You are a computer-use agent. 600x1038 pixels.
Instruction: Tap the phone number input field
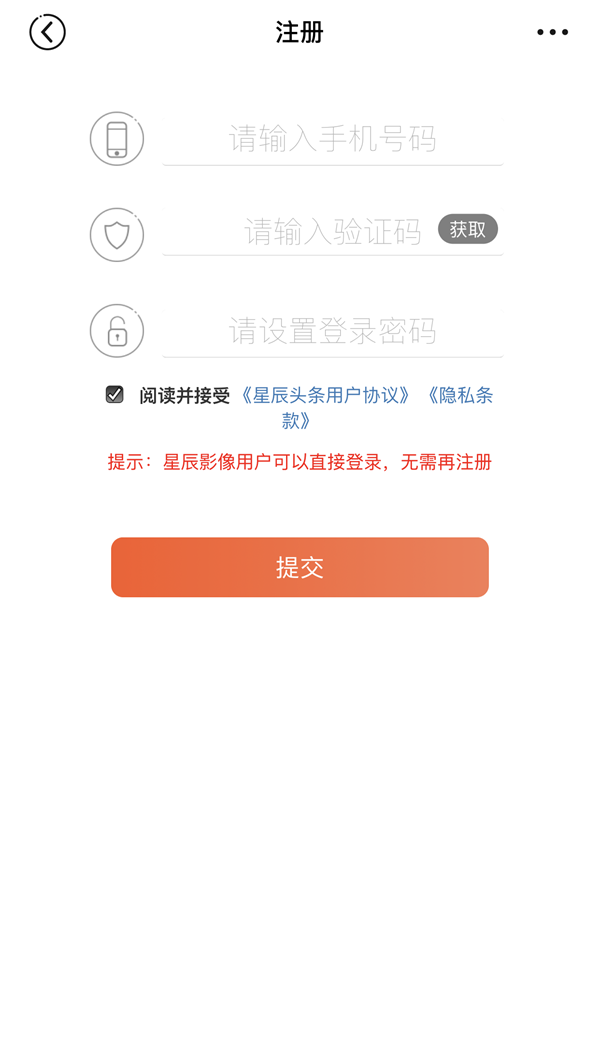(332, 138)
